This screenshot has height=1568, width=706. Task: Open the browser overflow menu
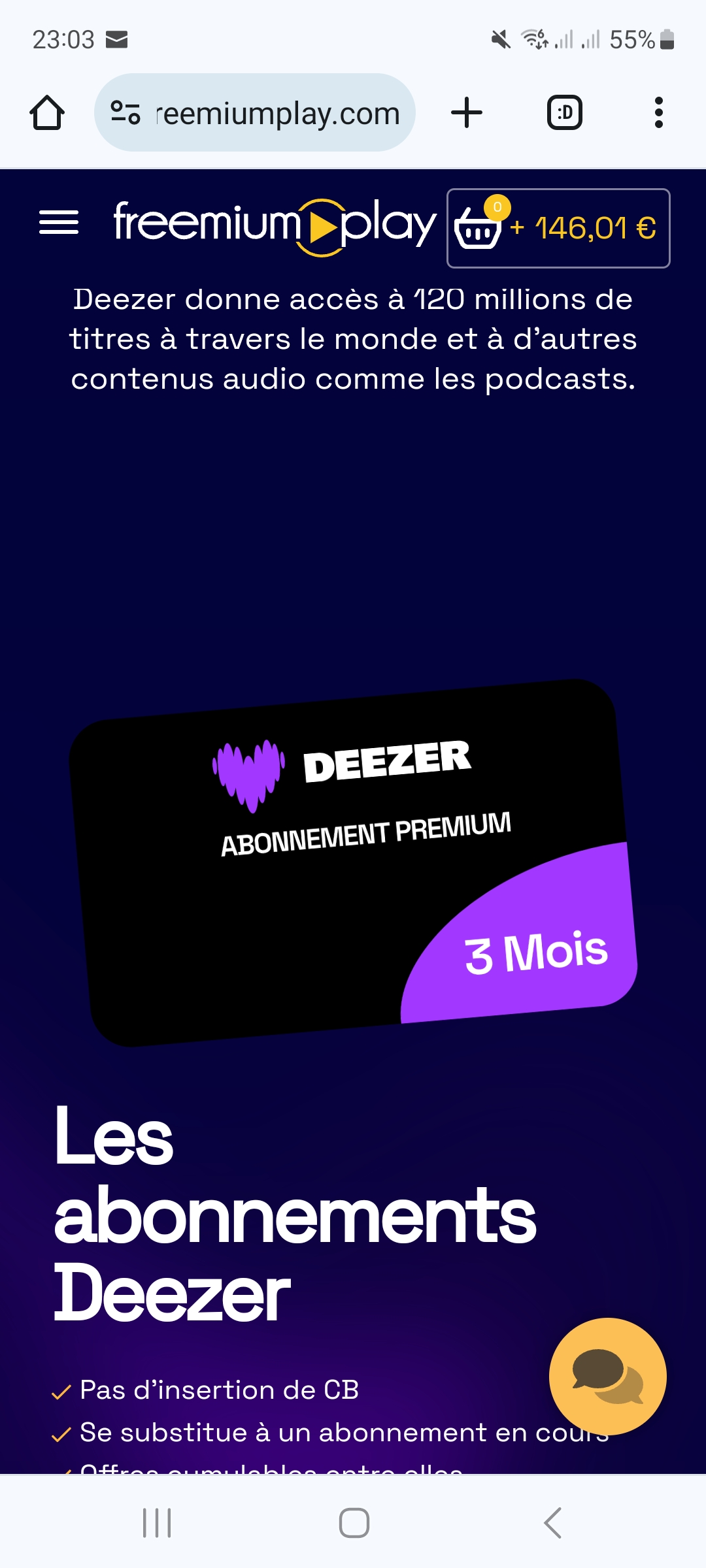(658, 112)
